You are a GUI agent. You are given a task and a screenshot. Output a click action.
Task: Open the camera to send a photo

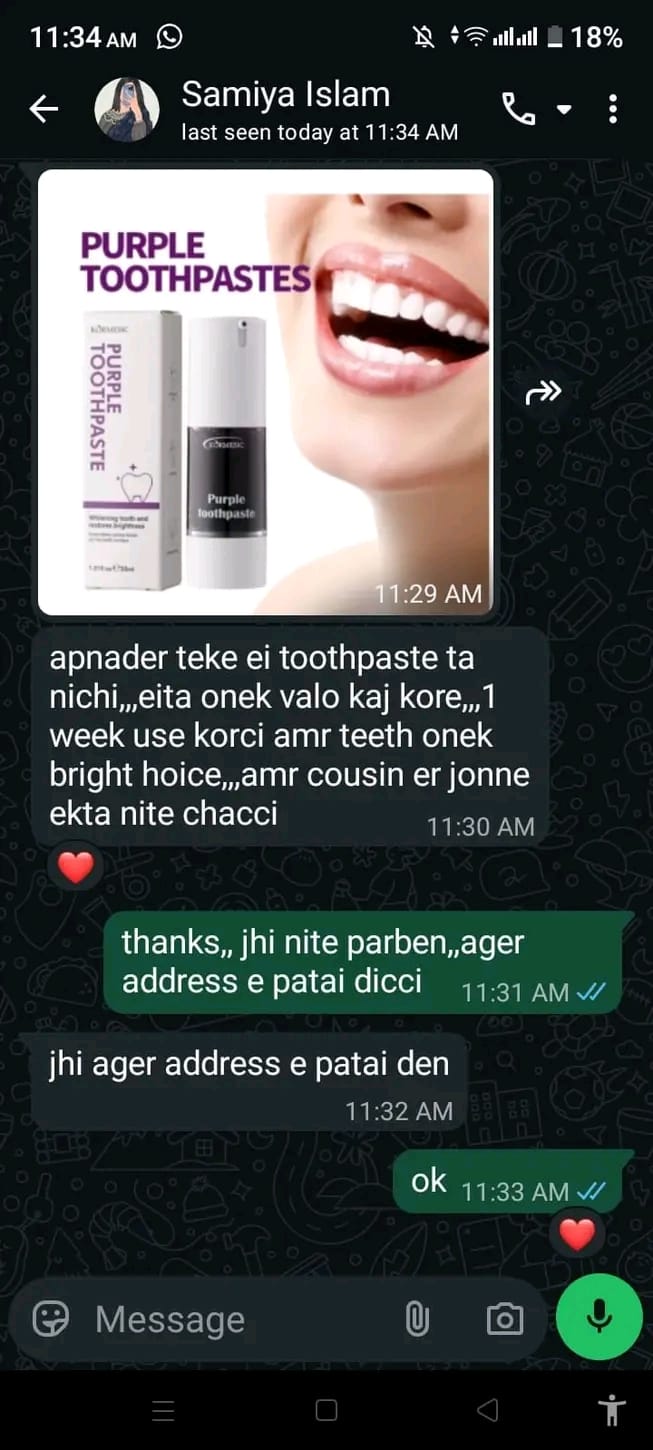point(505,1320)
